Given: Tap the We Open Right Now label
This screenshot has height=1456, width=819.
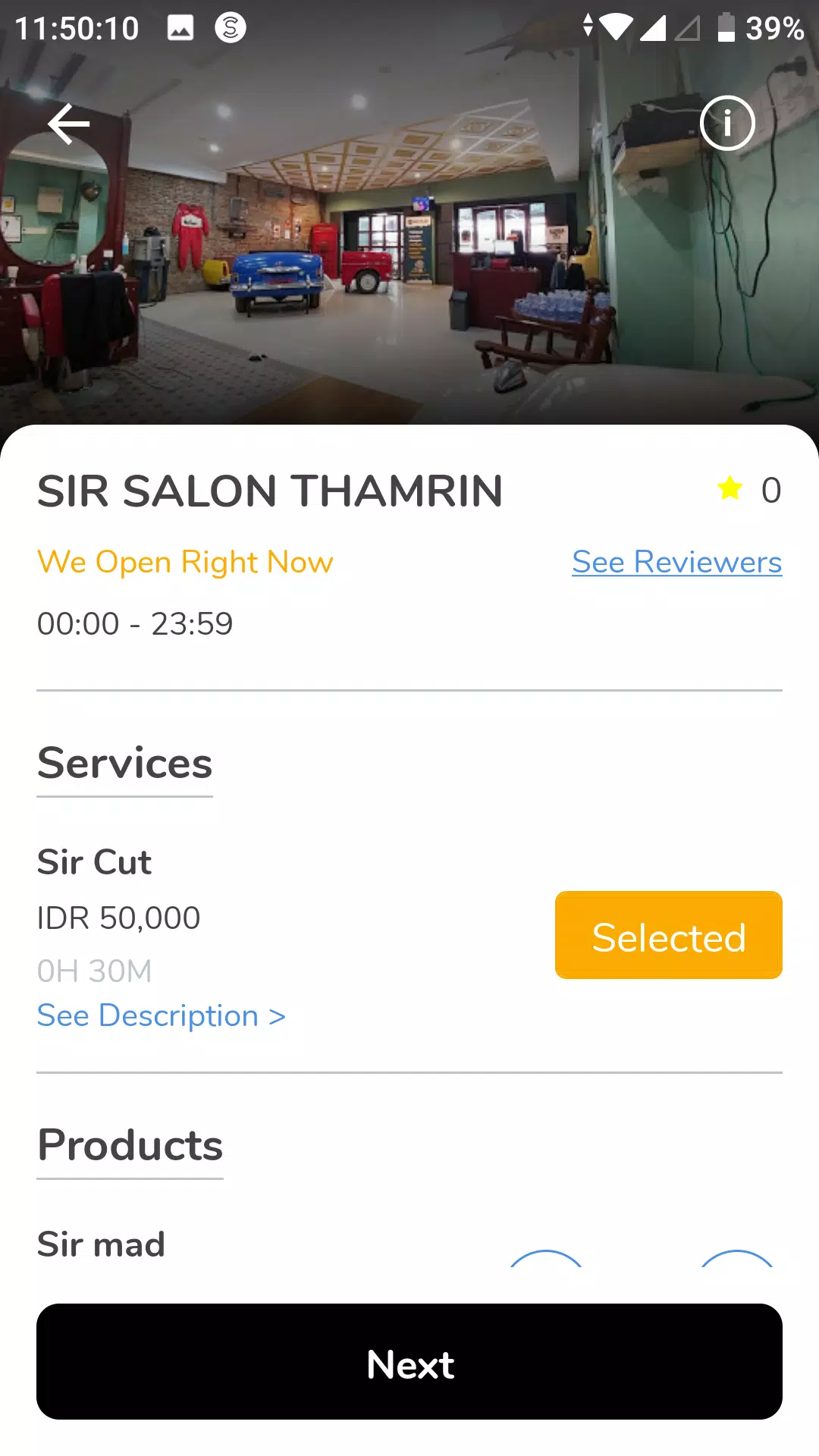Looking at the screenshot, I should (185, 562).
